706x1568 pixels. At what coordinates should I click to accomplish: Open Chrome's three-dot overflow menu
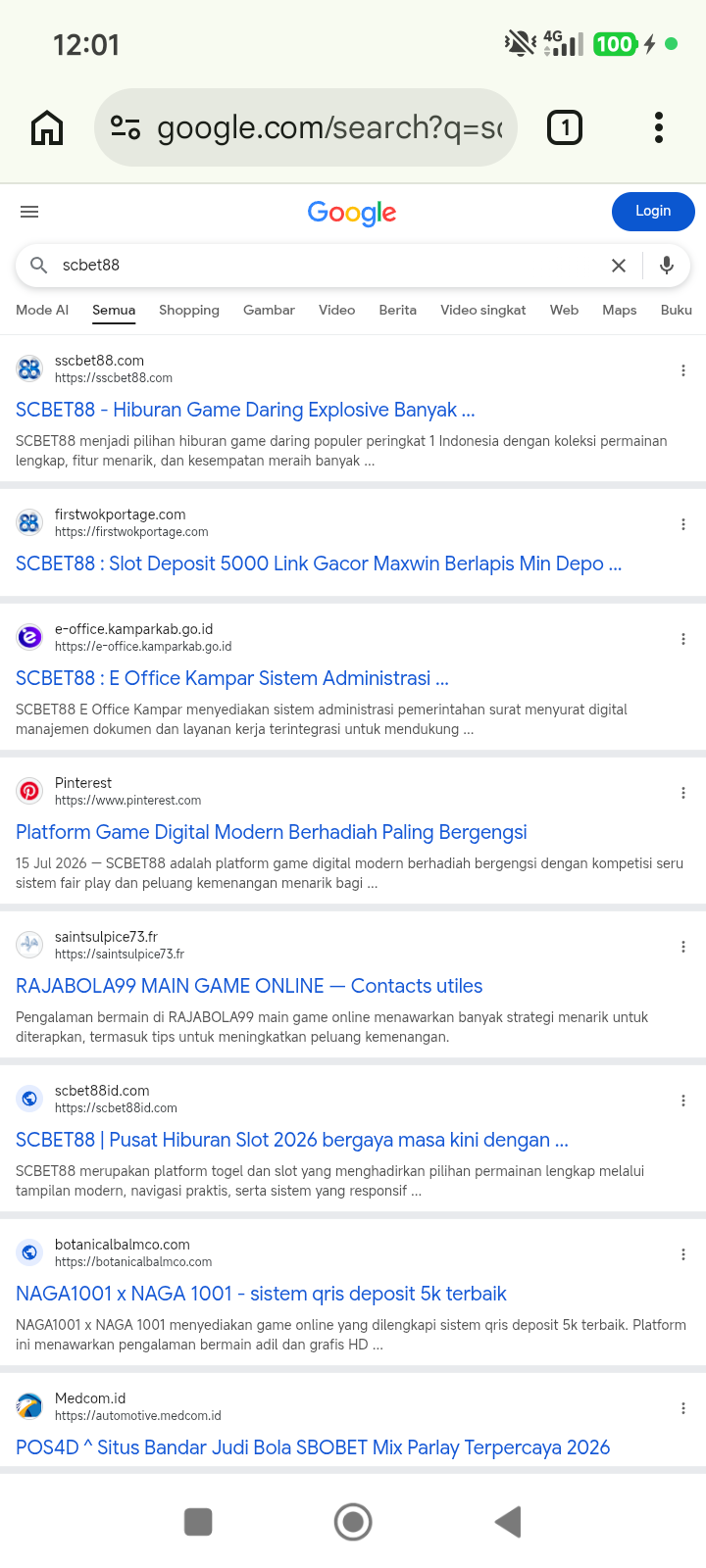(659, 127)
